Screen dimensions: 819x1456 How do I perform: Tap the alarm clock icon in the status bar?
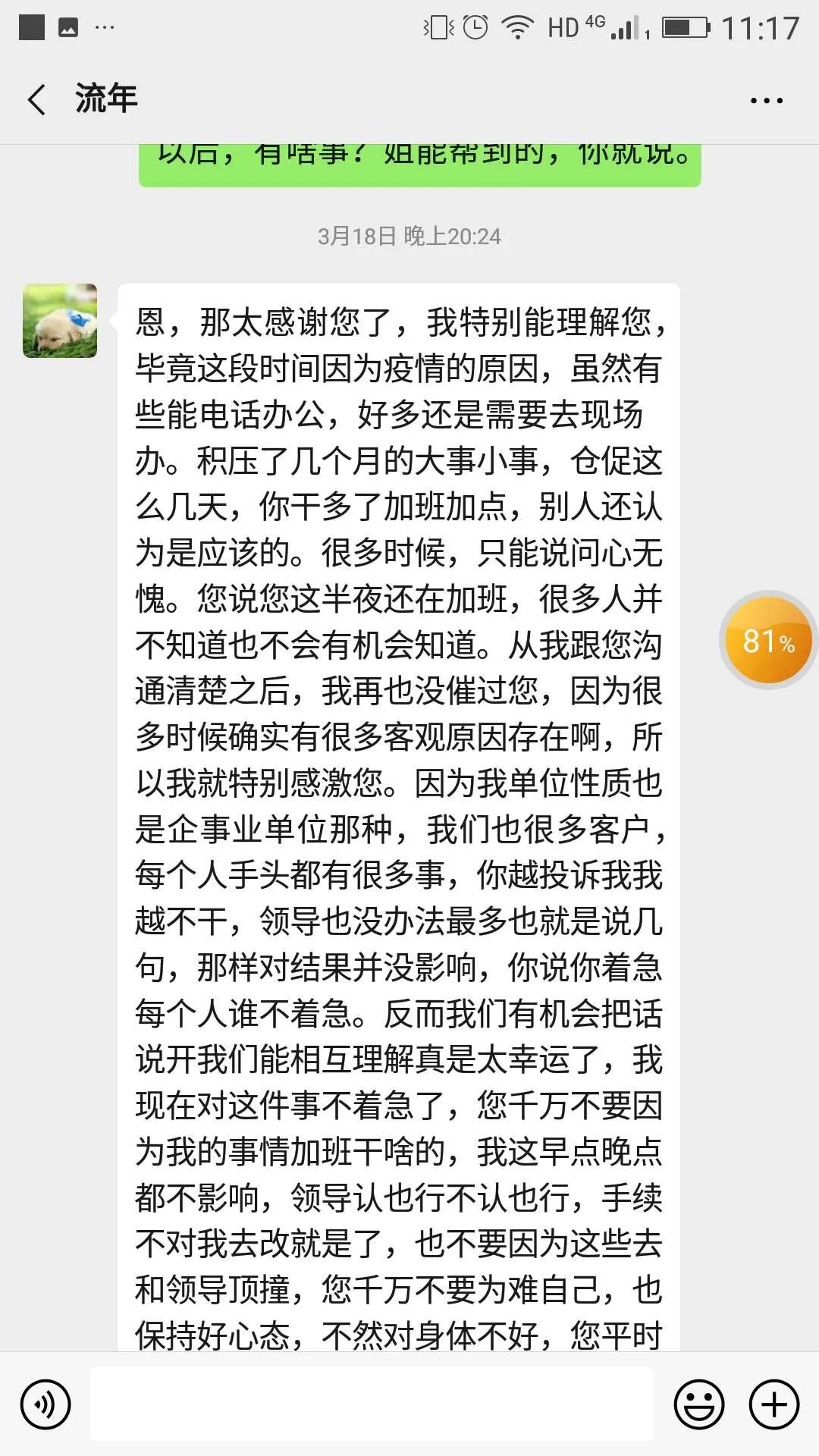click(x=472, y=27)
